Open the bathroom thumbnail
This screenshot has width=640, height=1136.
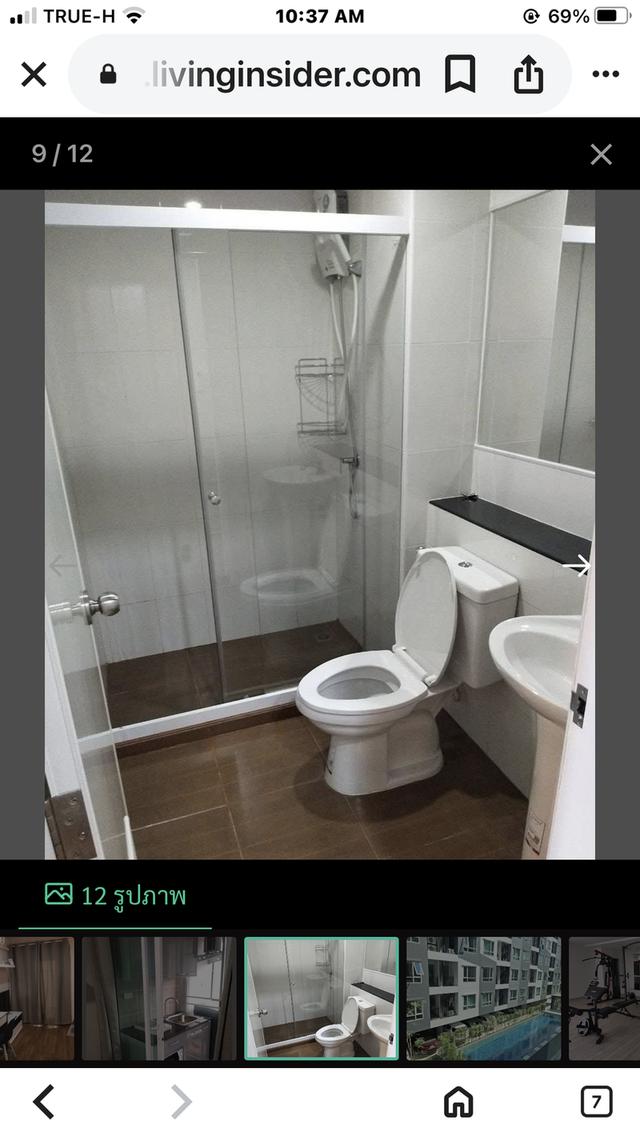coord(321,998)
